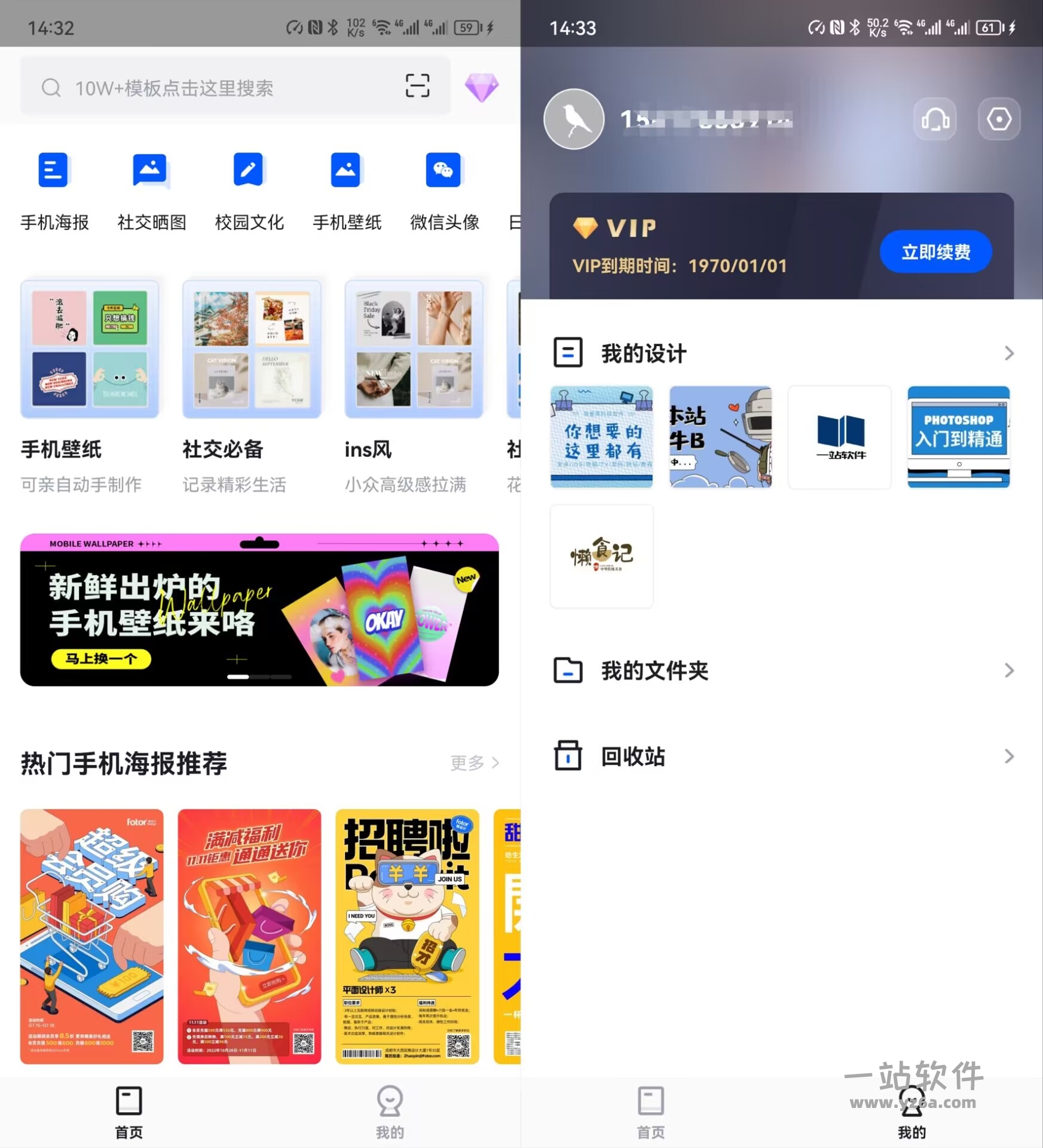The height and width of the screenshot is (1148, 1043).
Task: Open the purple diamond VIP icon
Action: [x=481, y=87]
